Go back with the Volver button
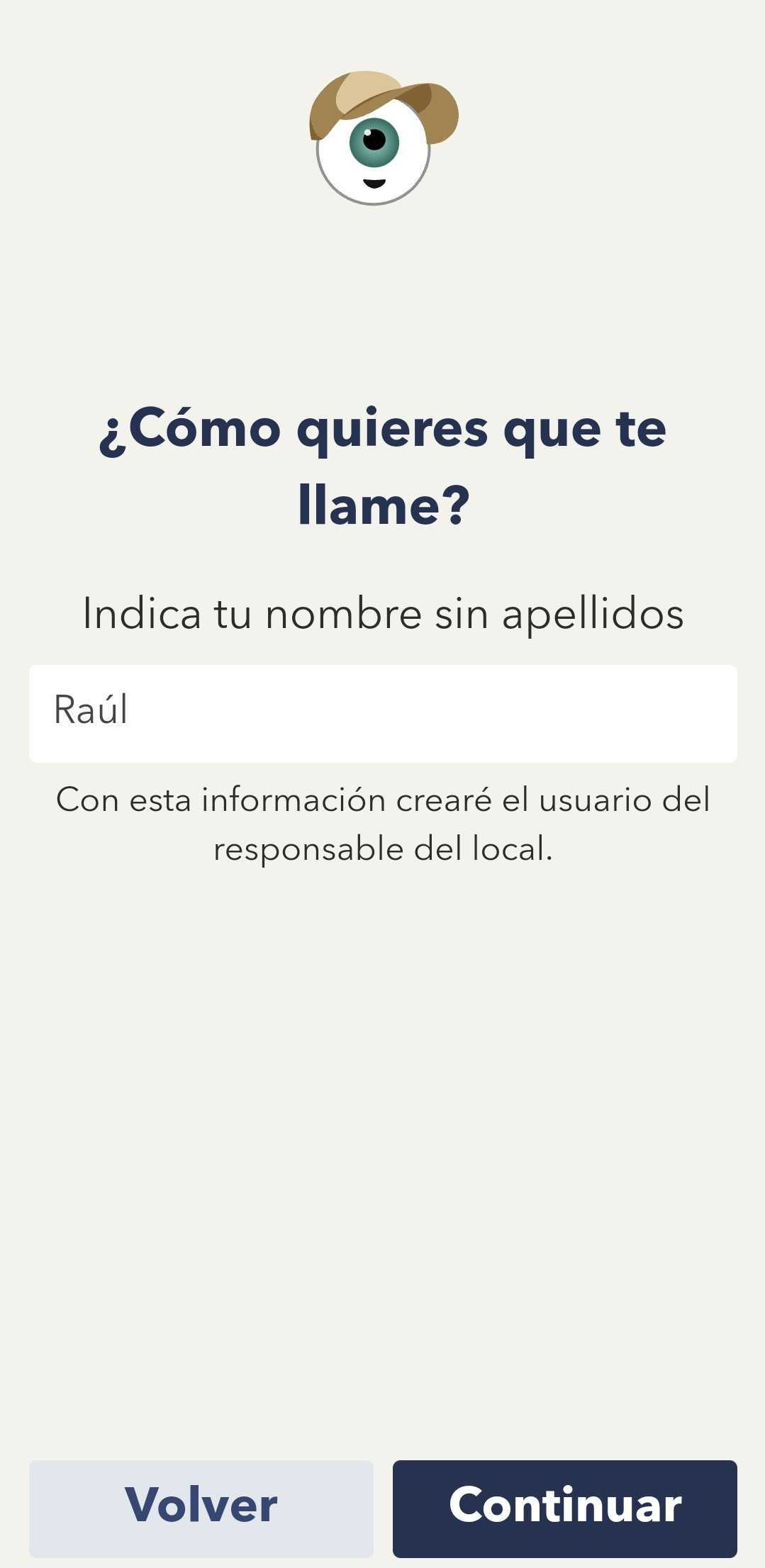Screen dimensions: 765x1568 [x=201, y=1508]
